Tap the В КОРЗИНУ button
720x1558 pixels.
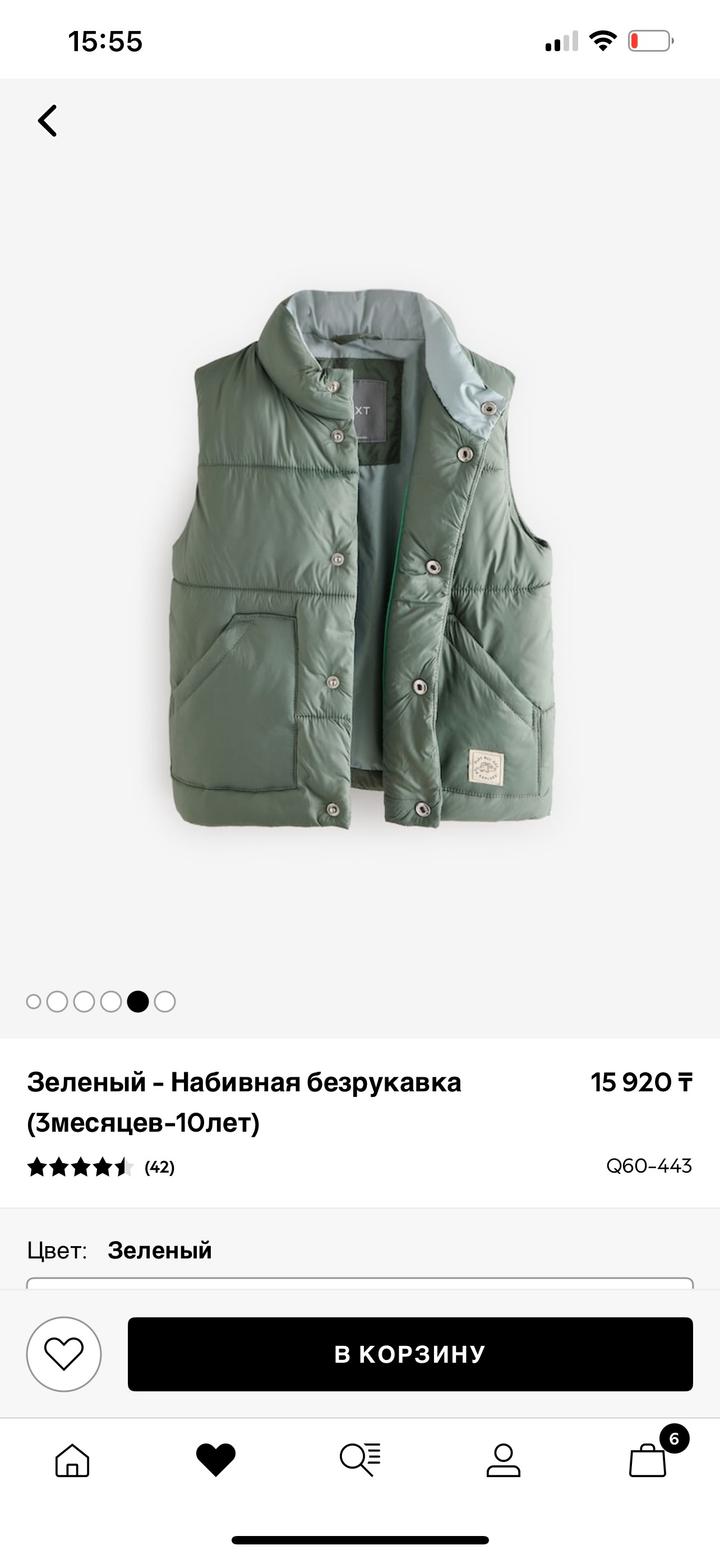410,1354
